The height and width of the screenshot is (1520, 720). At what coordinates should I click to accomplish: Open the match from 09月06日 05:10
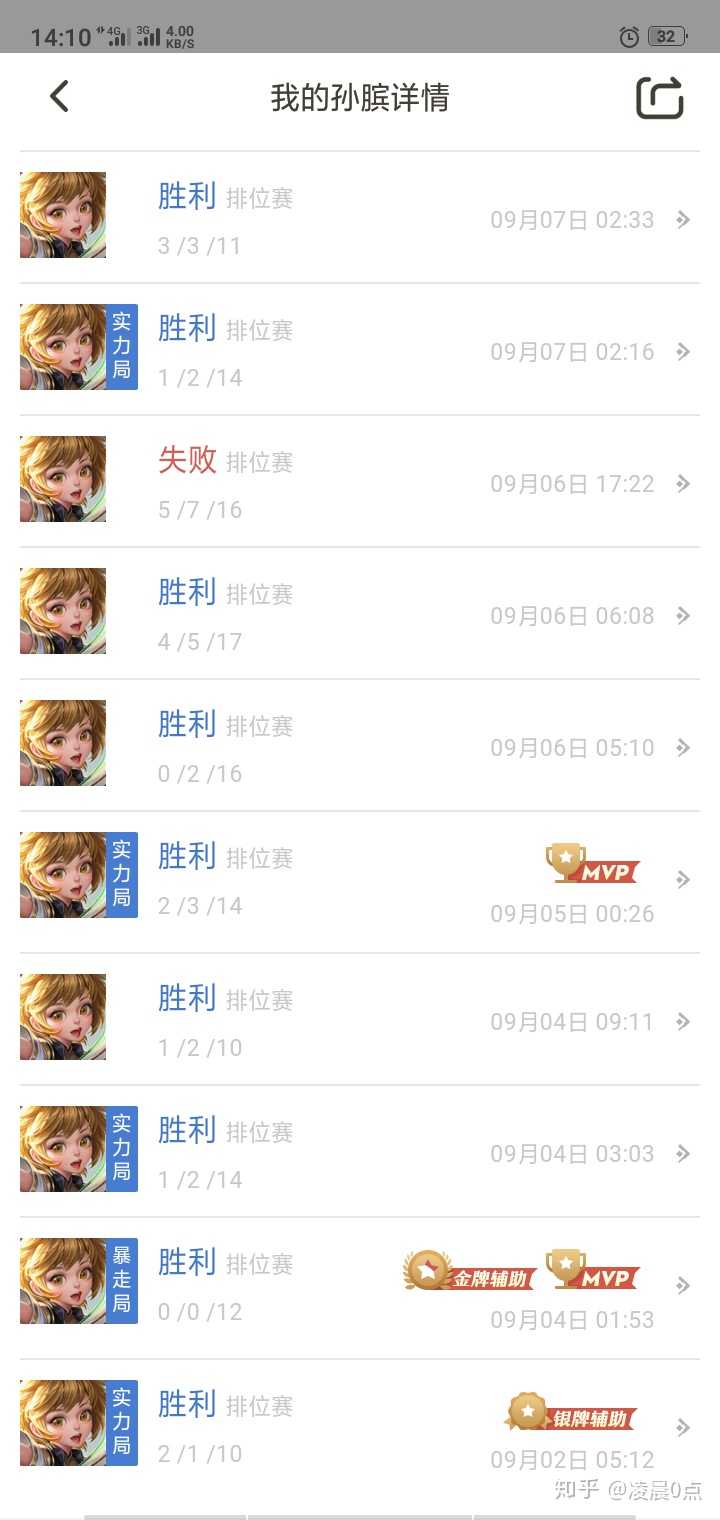point(360,746)
